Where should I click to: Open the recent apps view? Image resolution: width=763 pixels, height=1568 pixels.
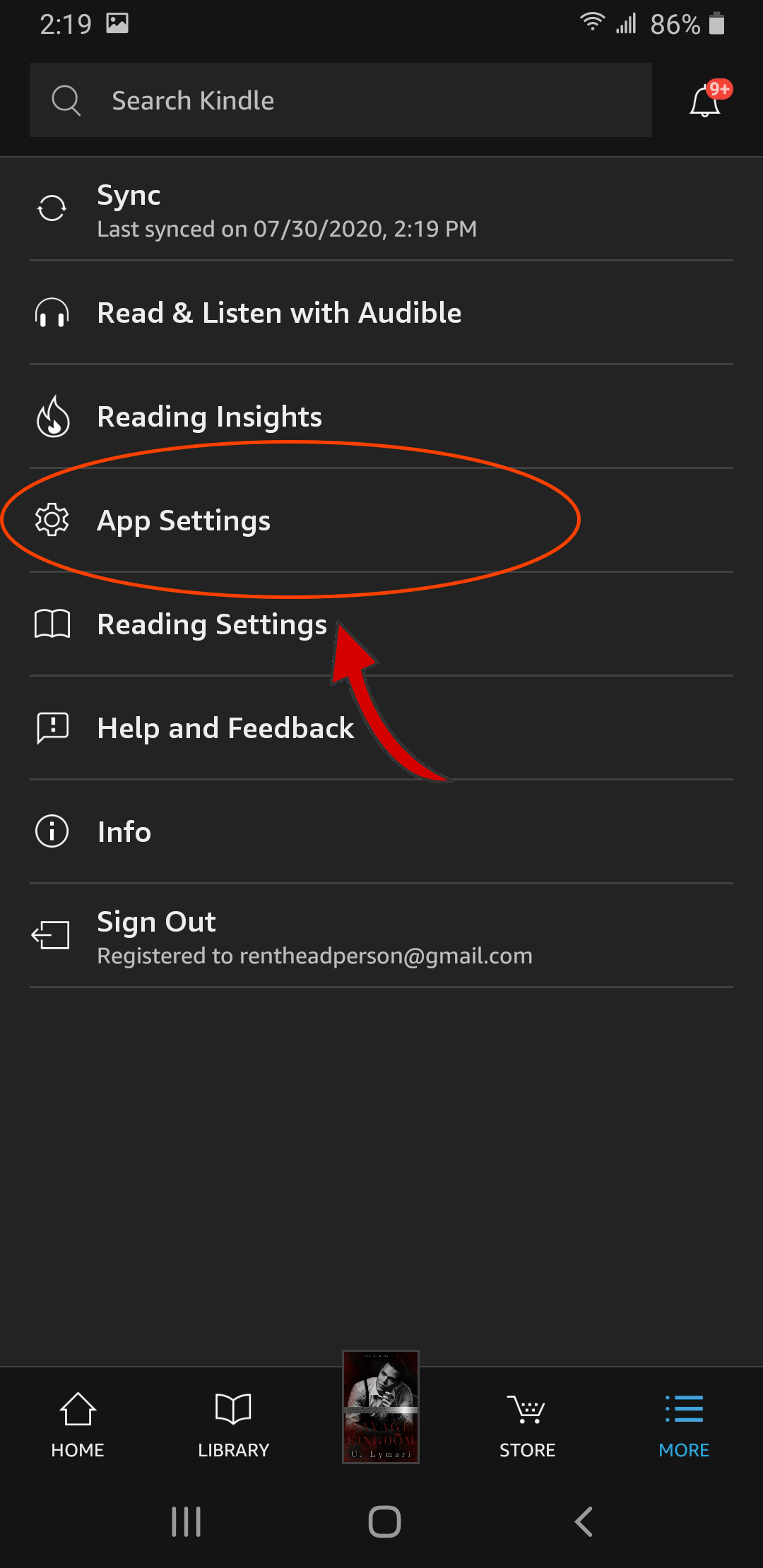187,1521
